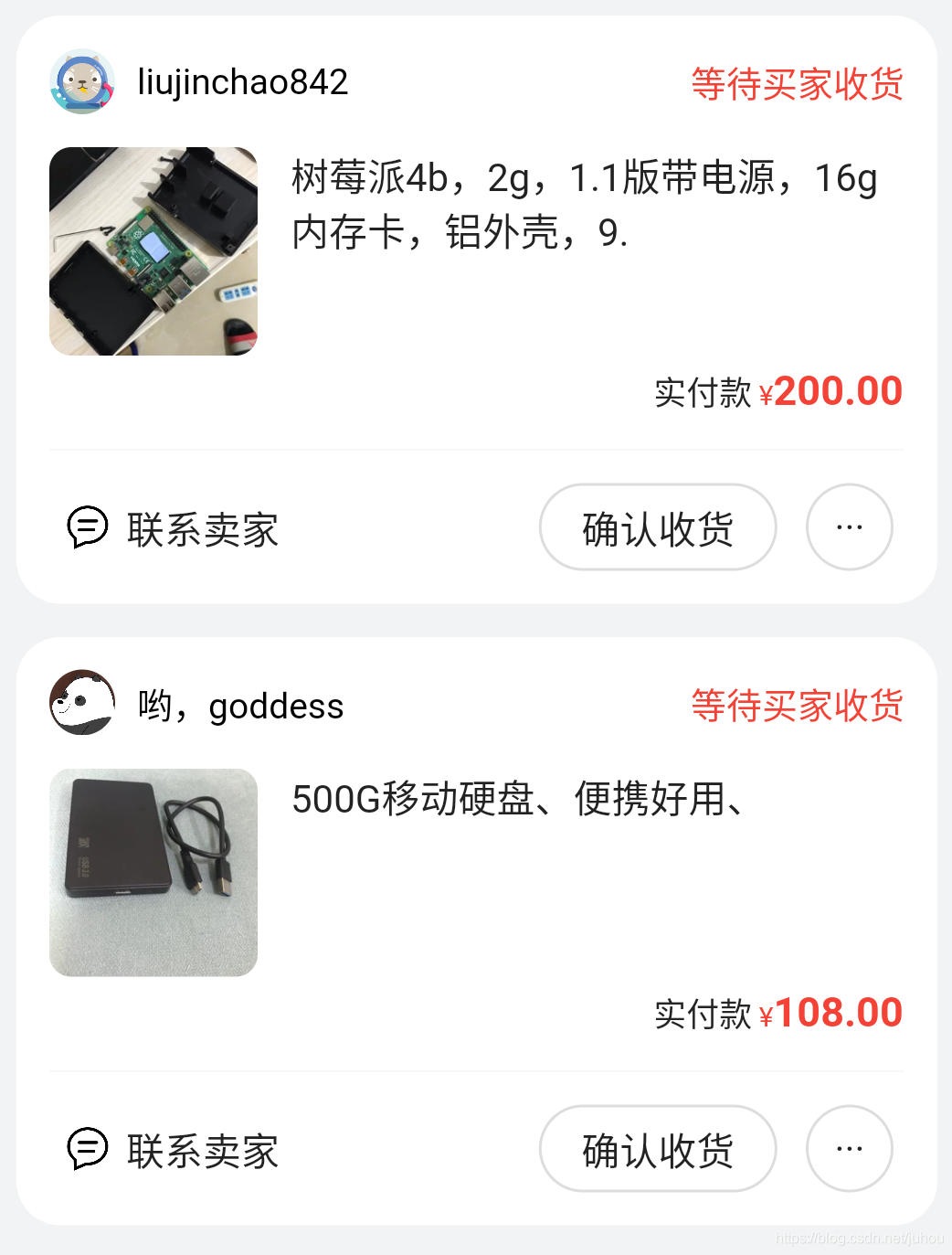The image size is (952, 1255).
Task: Expand more actions via the bottom order's ... button
Action: (x=849, y=1149)
